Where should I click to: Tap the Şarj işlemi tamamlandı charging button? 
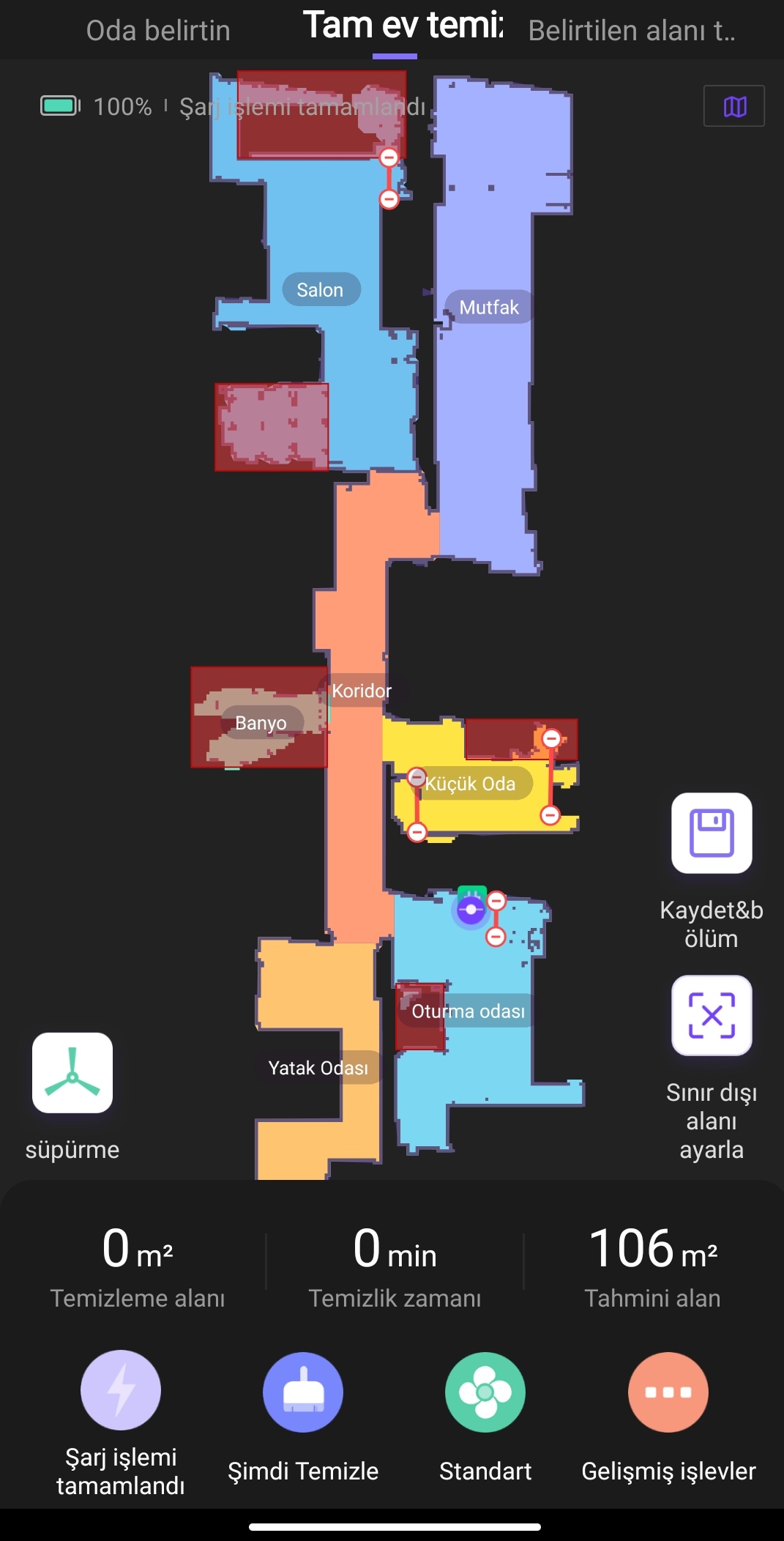click(121, 1390)
